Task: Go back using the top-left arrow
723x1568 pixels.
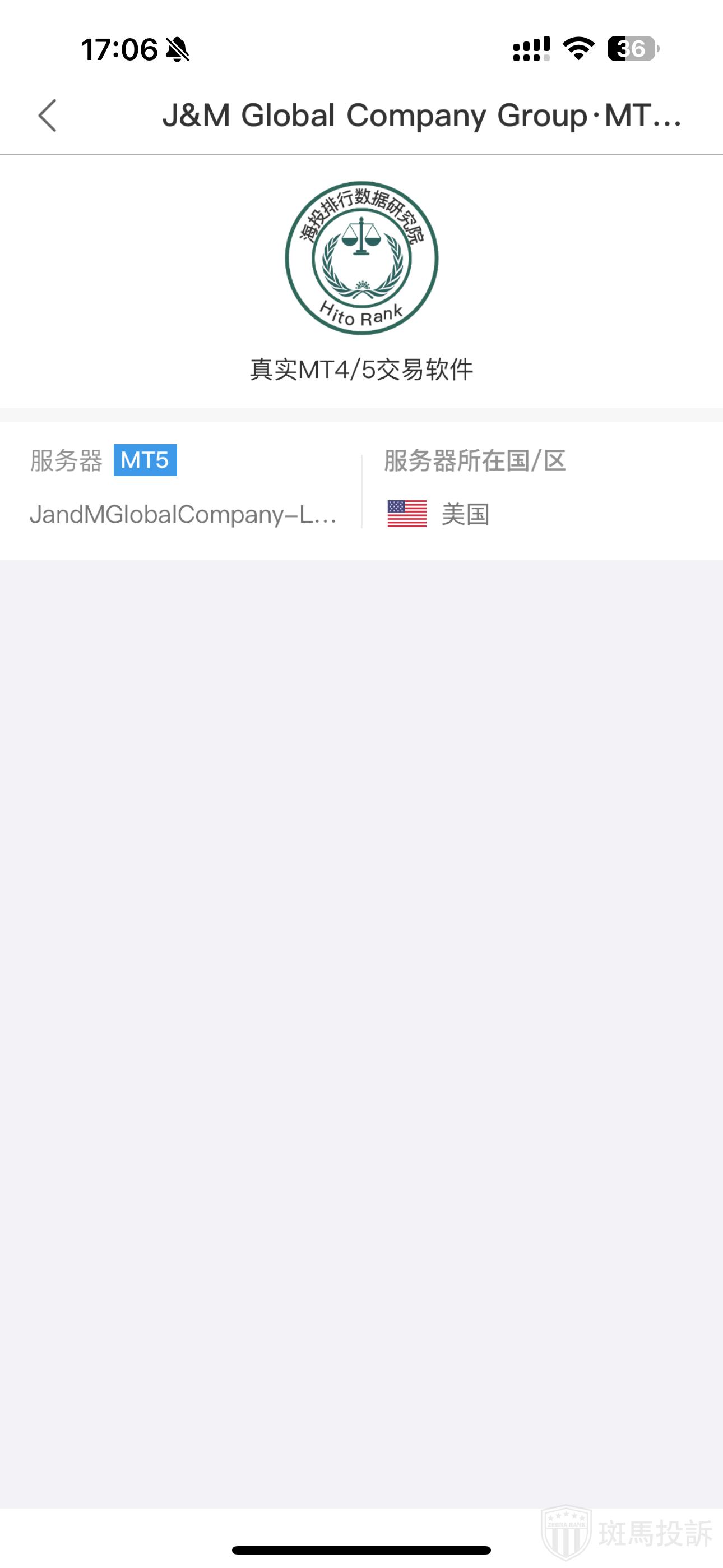Action: pyautogui.click(x=48, y=116)
